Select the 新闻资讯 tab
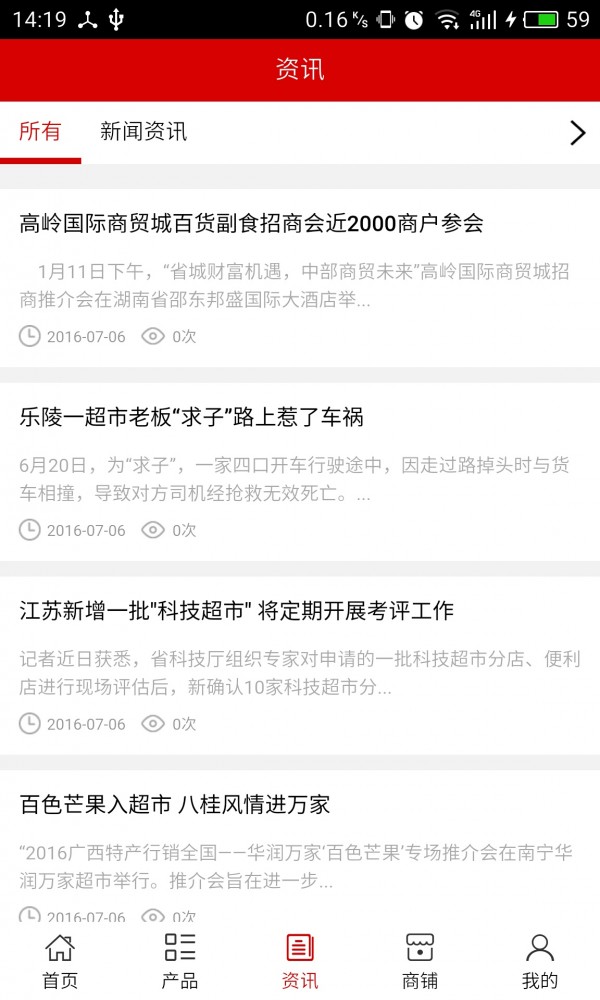The width and height of the screenshot is (600, 1000). (143, 132)
